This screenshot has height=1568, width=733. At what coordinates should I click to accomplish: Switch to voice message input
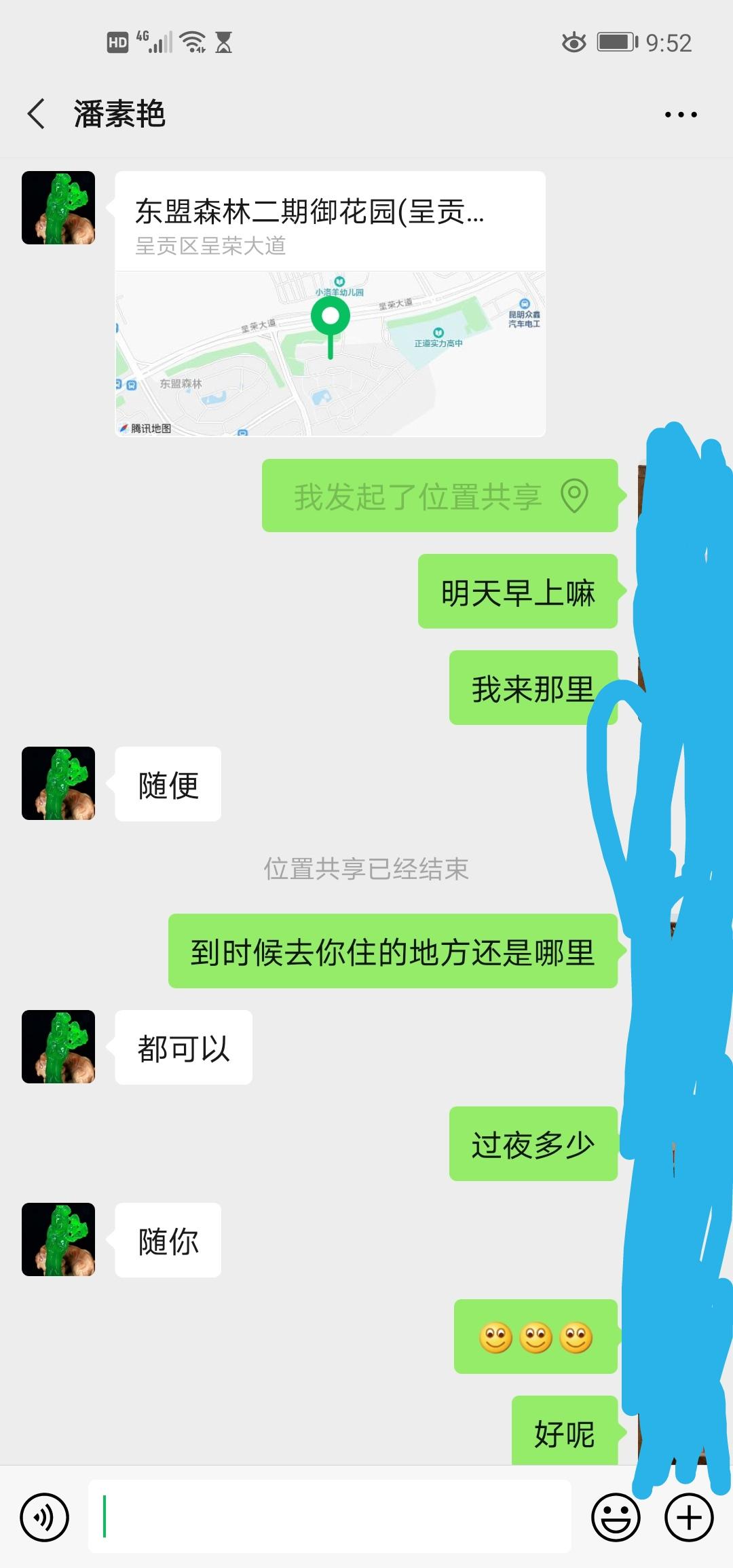click(x=45, y=1518)
